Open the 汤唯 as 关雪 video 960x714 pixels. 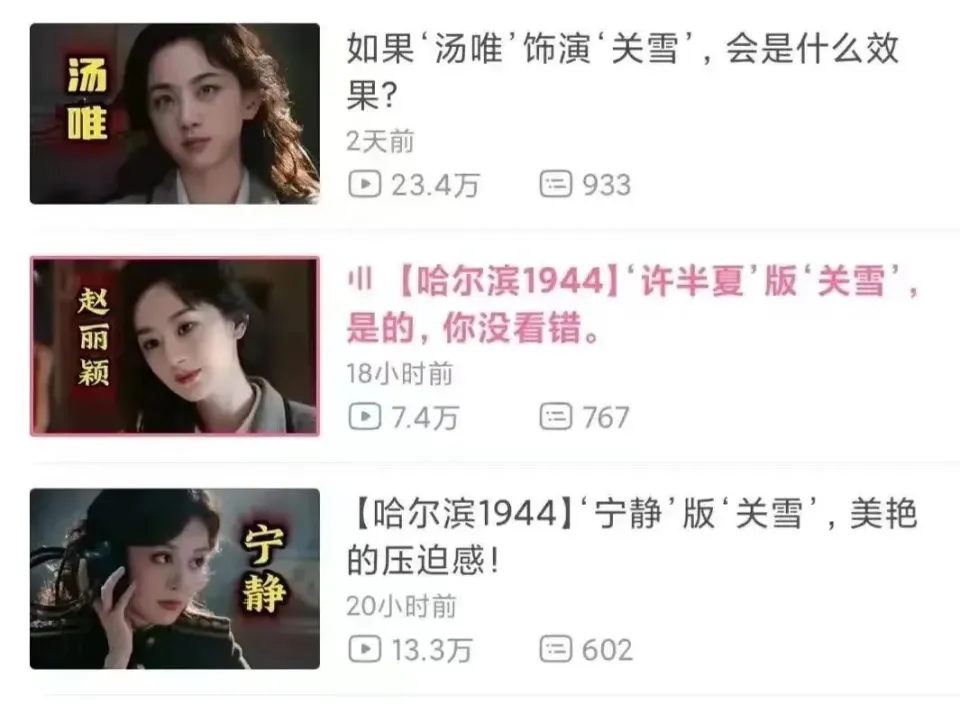tap(175, 114)
